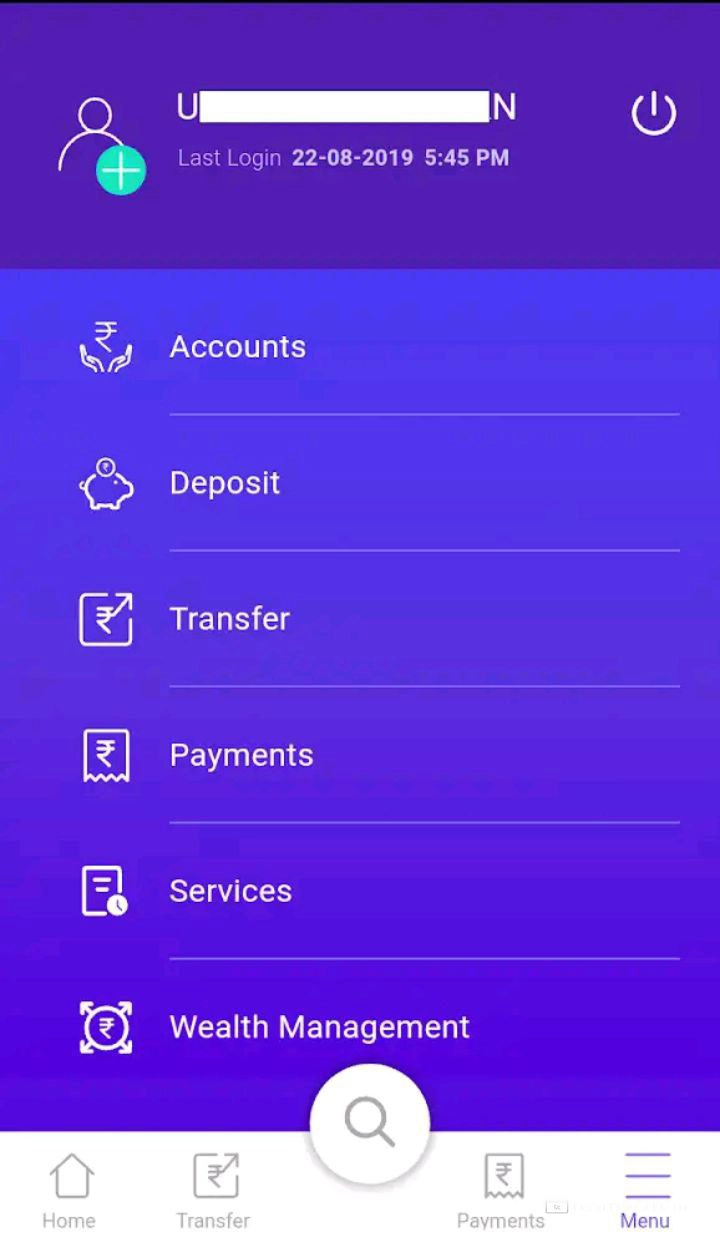This screenshot has height=1240, width=720.
Task: Log out using the power icon
Action: pos(654,116)
